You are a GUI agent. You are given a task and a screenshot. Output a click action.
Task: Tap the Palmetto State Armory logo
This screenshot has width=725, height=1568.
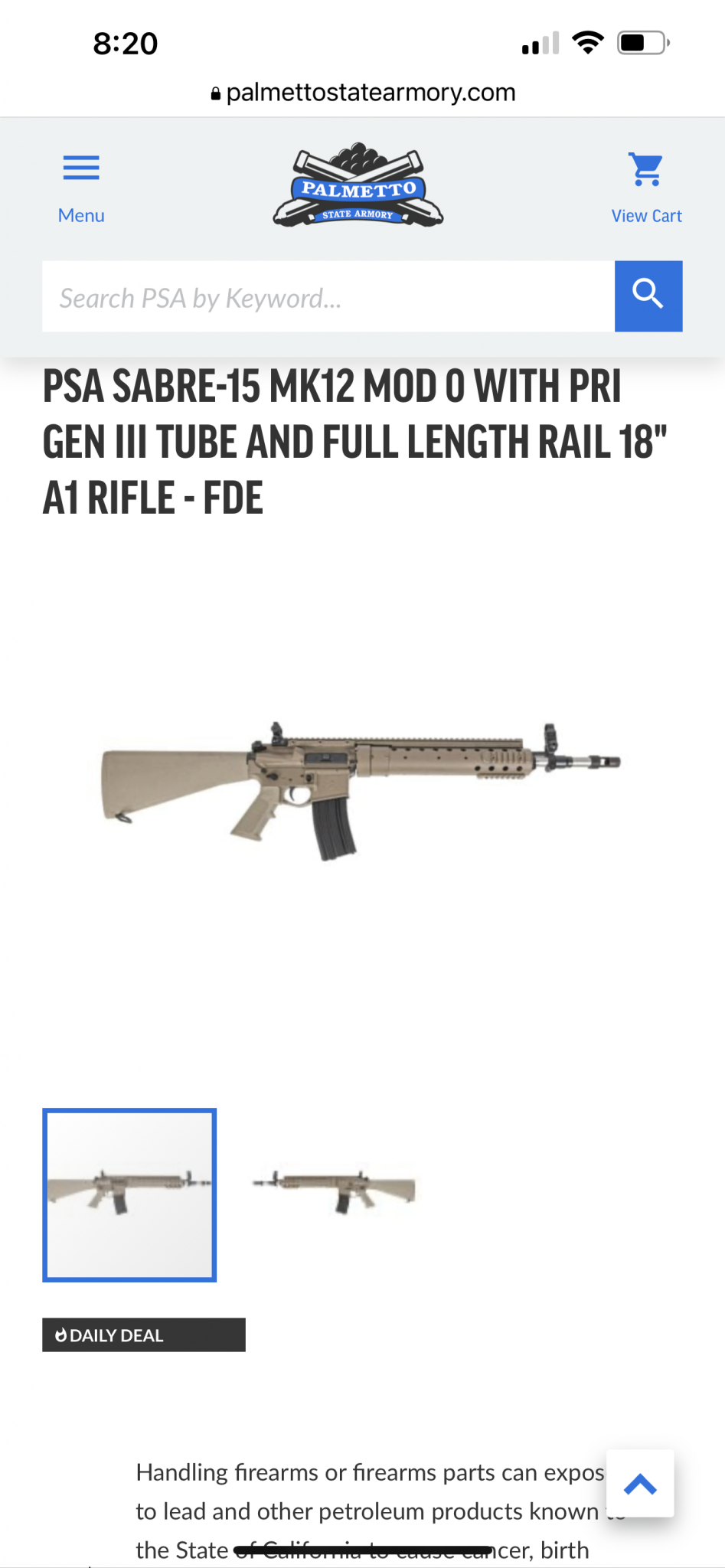coord(358,186)
